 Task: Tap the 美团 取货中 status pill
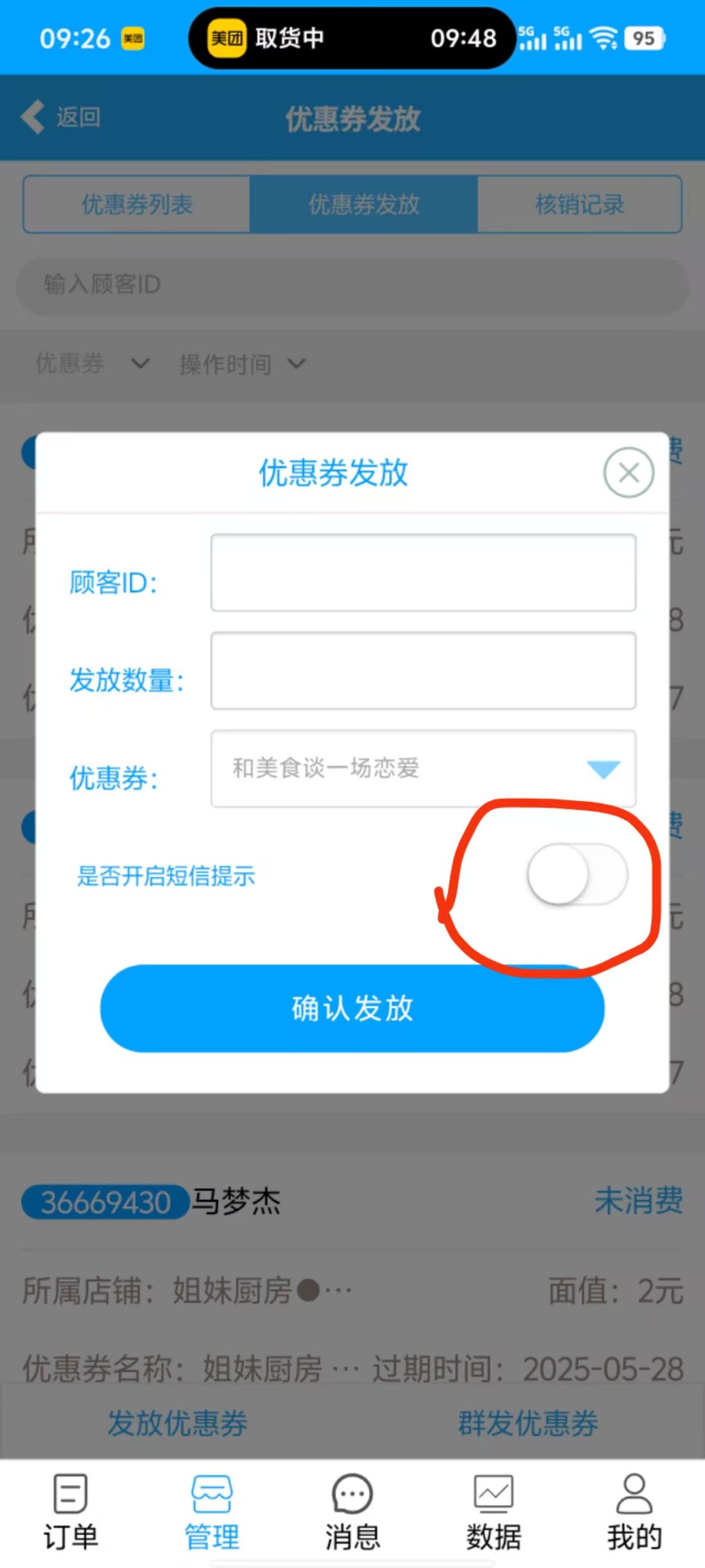[352, 39]
